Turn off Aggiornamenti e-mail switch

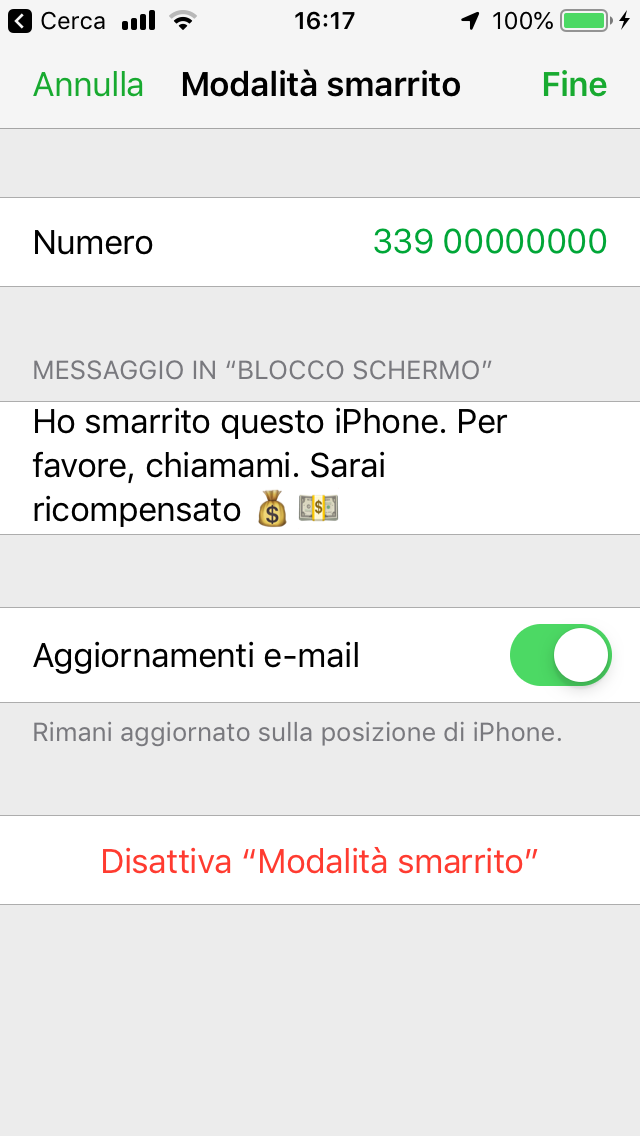tap(560, 655)
